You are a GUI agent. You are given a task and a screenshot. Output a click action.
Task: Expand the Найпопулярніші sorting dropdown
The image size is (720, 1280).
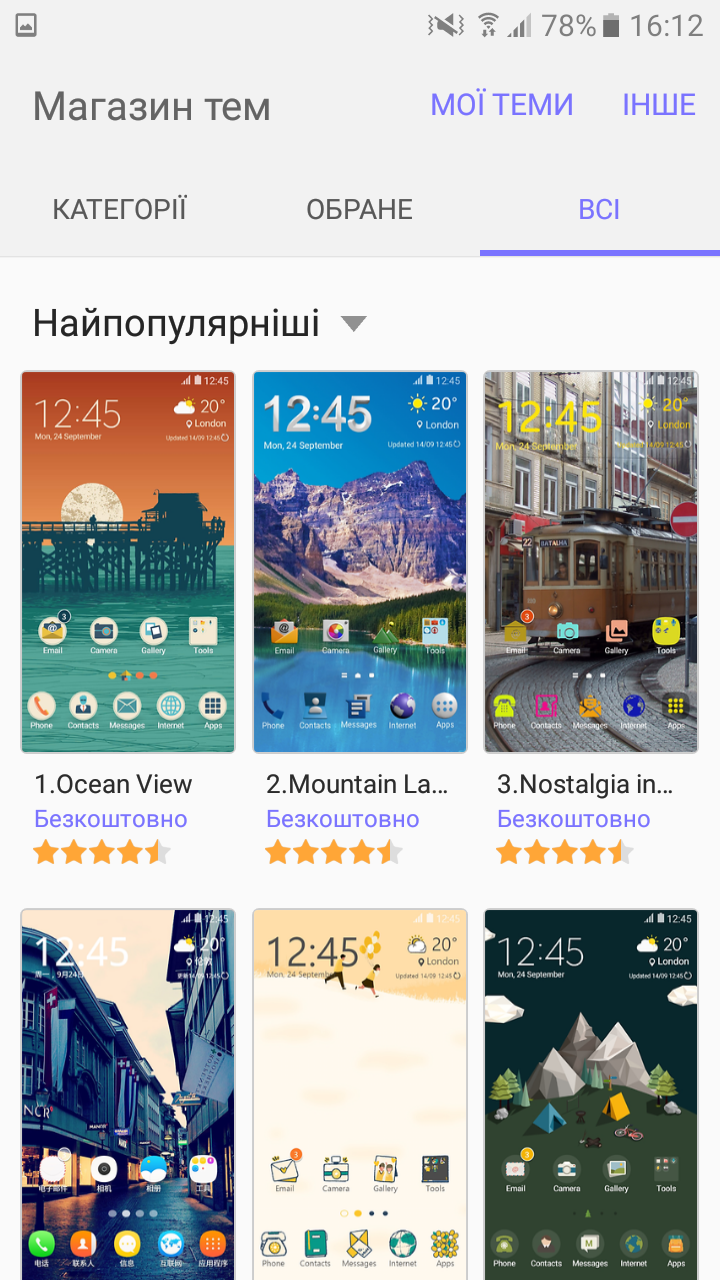point(200,324)
